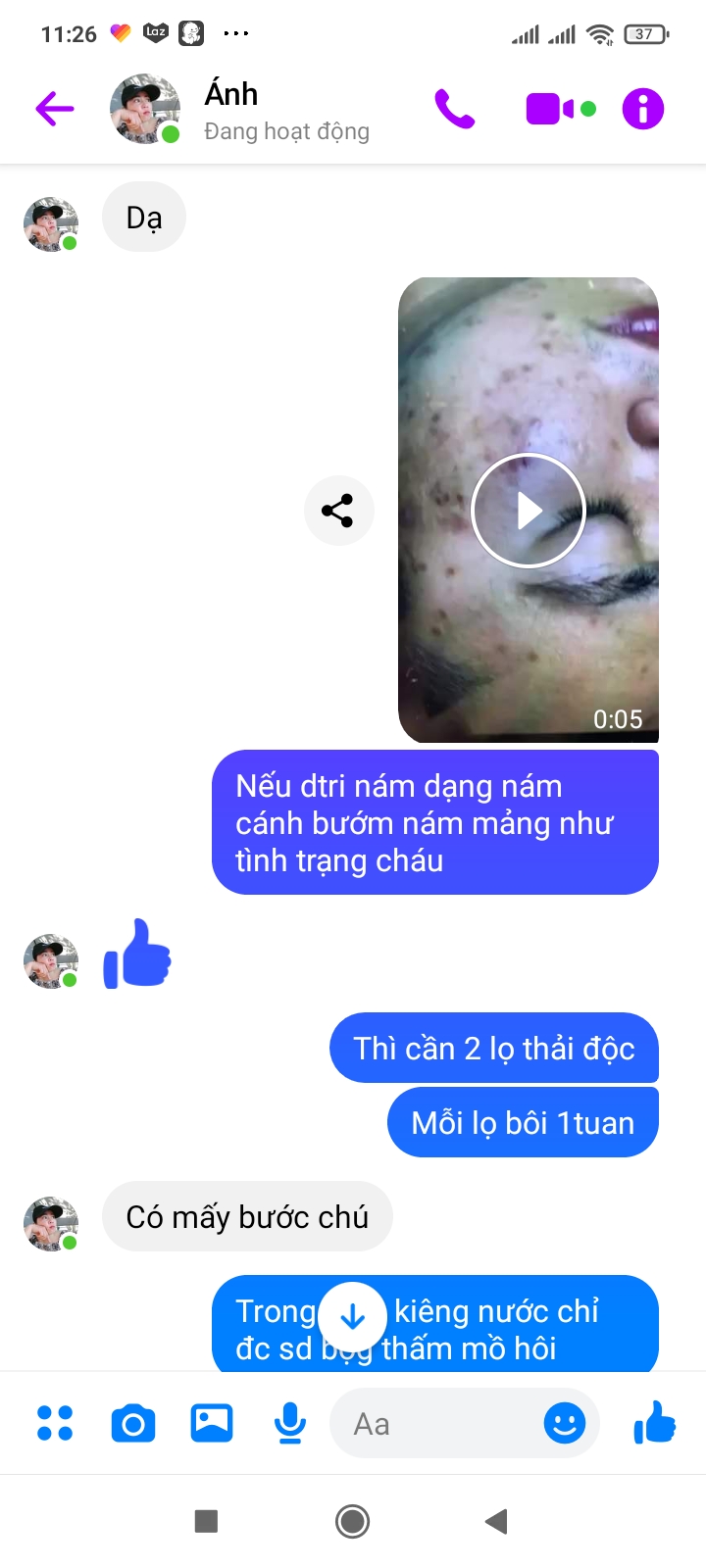Image resolution: width=706 pixels, height=1568 pixels.
Task: Jump to latest messages with down arrow
Action: coord(353,1317)
